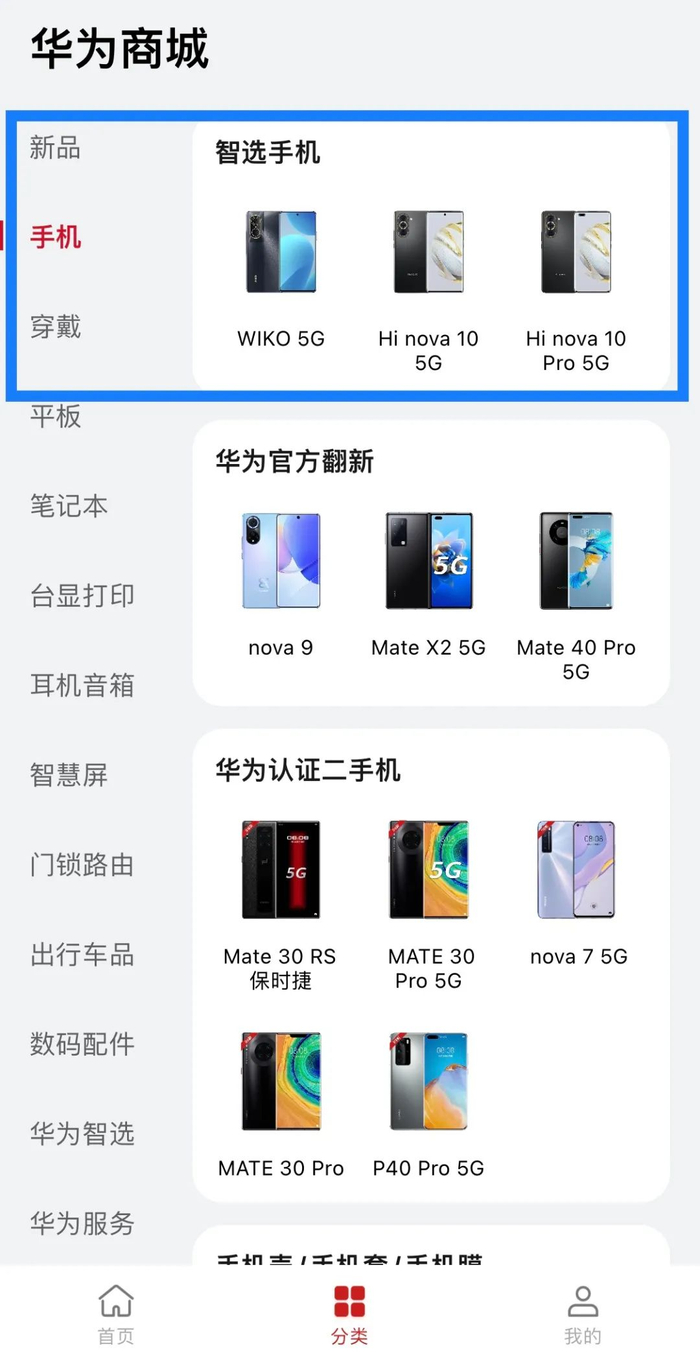Image resolution: width=700 pixels, height=1359 pixels.
Task: Select the 智慧屏 category
Action: (x=68, y=775)
